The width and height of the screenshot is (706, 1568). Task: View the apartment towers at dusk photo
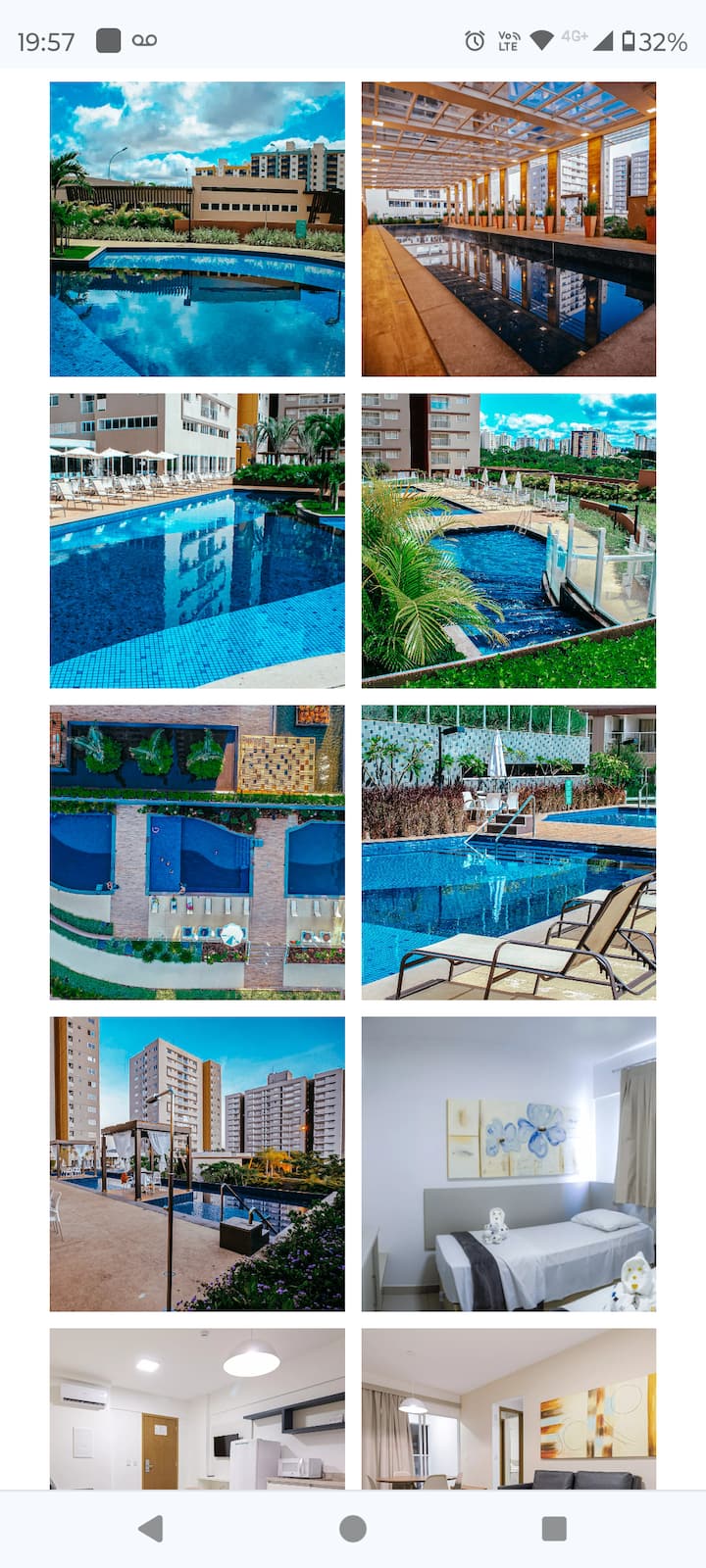pos(197,1163)
